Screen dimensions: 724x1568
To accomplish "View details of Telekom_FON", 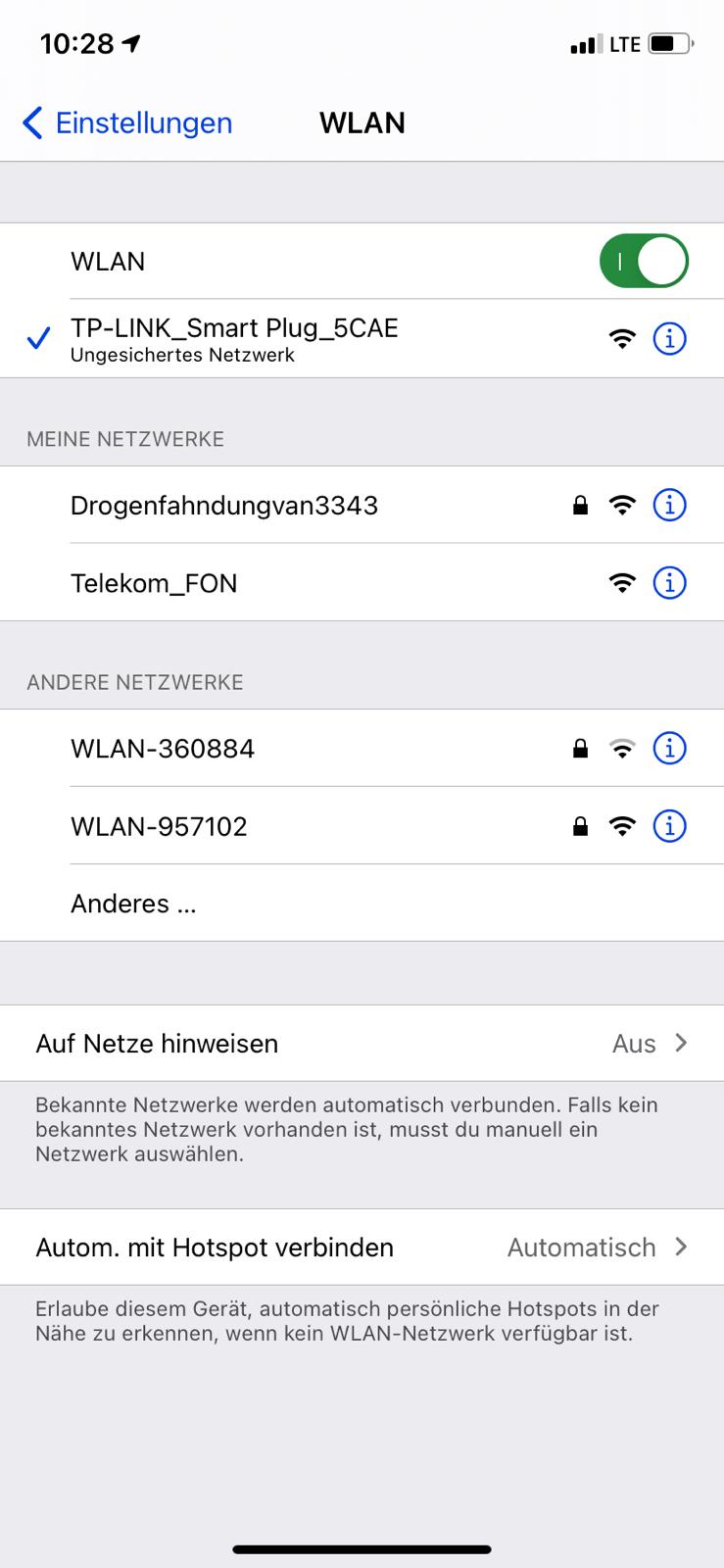I will pyautogui.click(x=669, y=584).
